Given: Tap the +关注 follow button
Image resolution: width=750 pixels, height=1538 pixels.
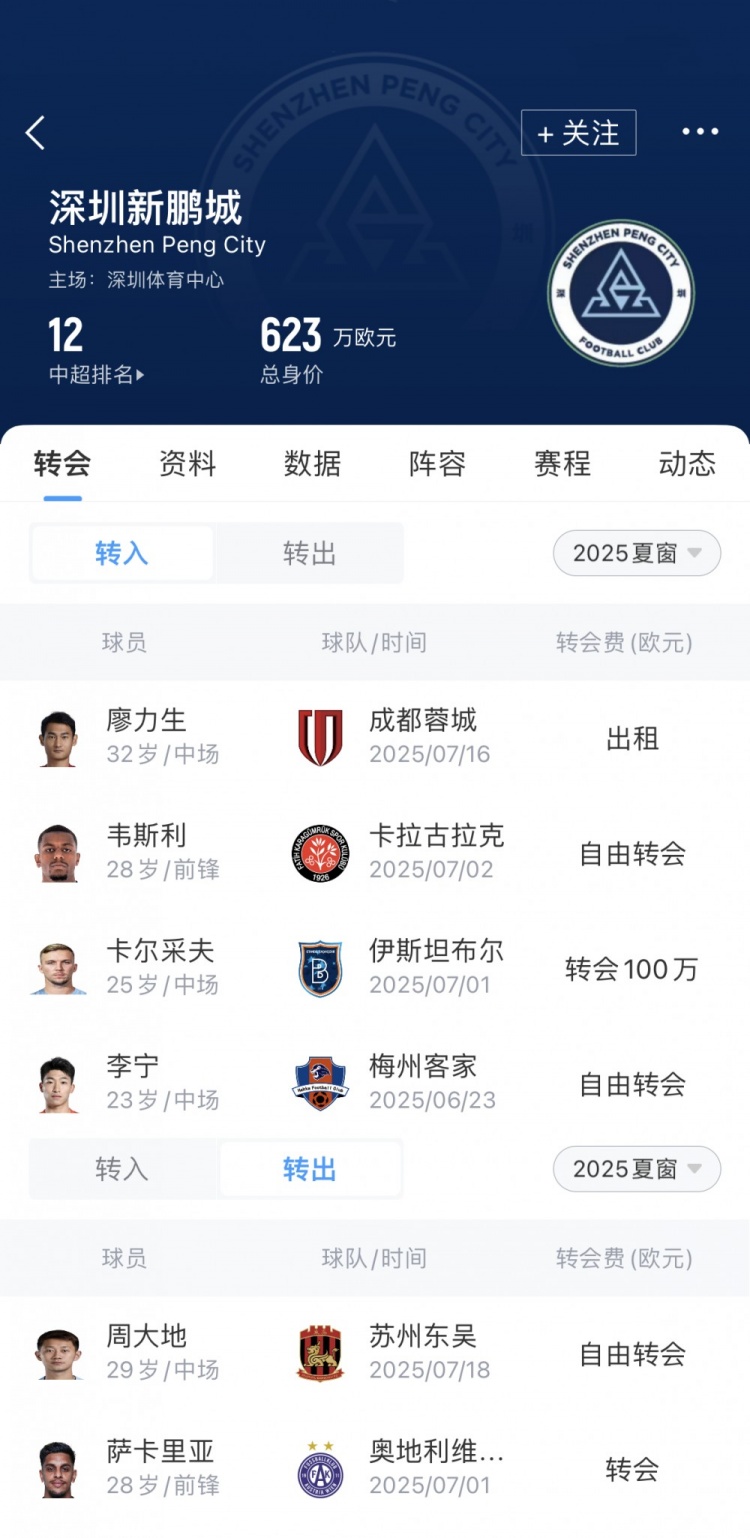Looking at the screenshot, I should [579, 131].
